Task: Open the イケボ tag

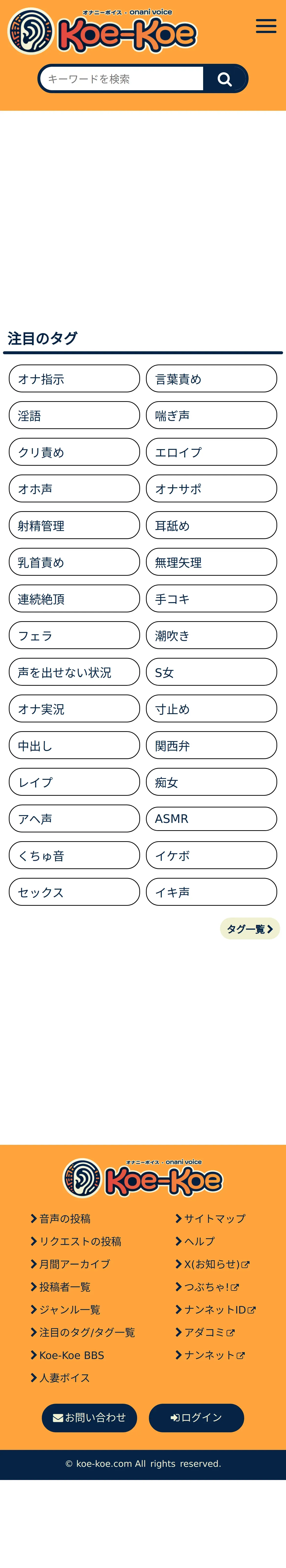Action: pos(211,855)
